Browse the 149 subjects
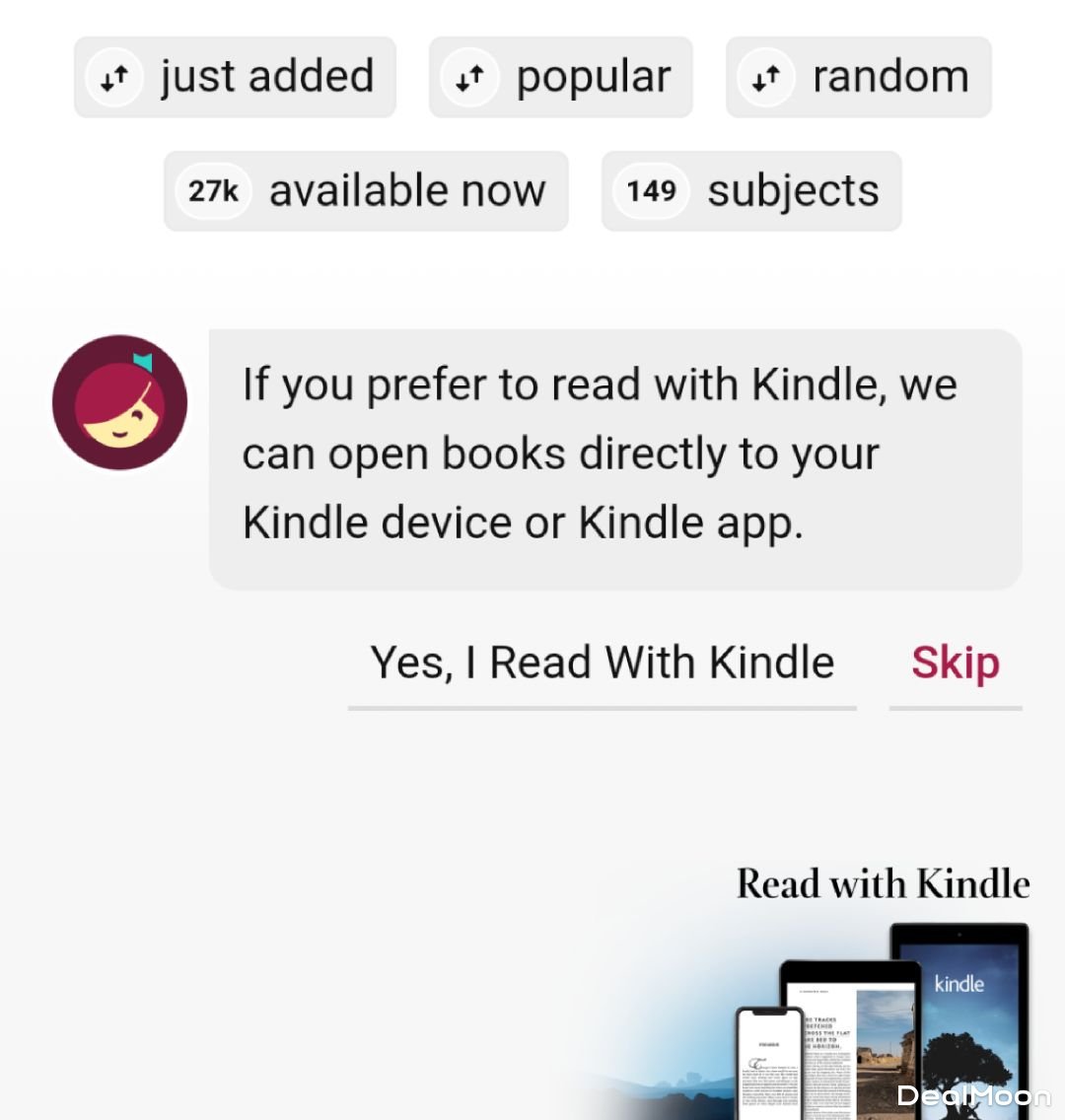1065x1120 pixels. (751, 191)
